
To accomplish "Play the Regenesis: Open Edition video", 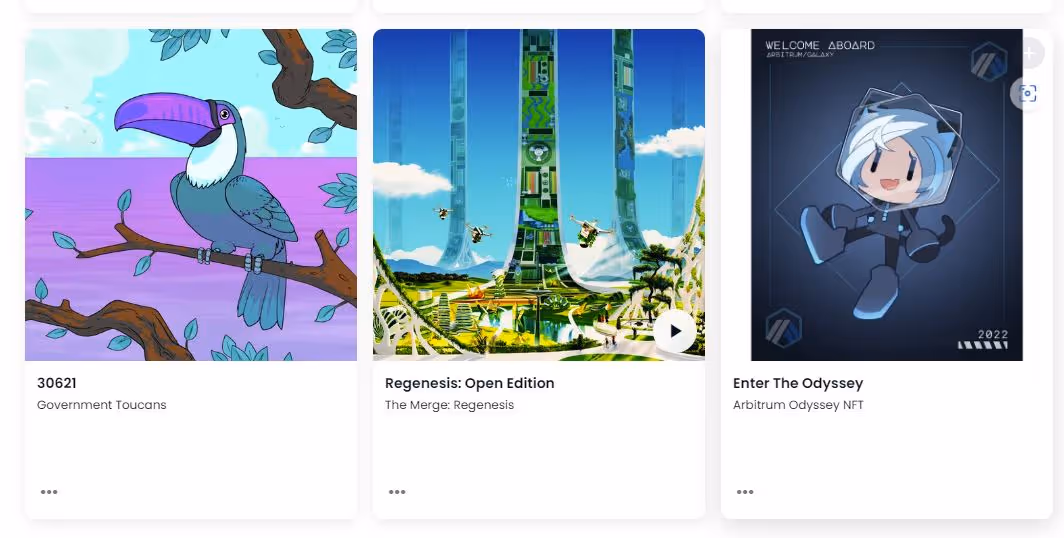I will point(674,331).
